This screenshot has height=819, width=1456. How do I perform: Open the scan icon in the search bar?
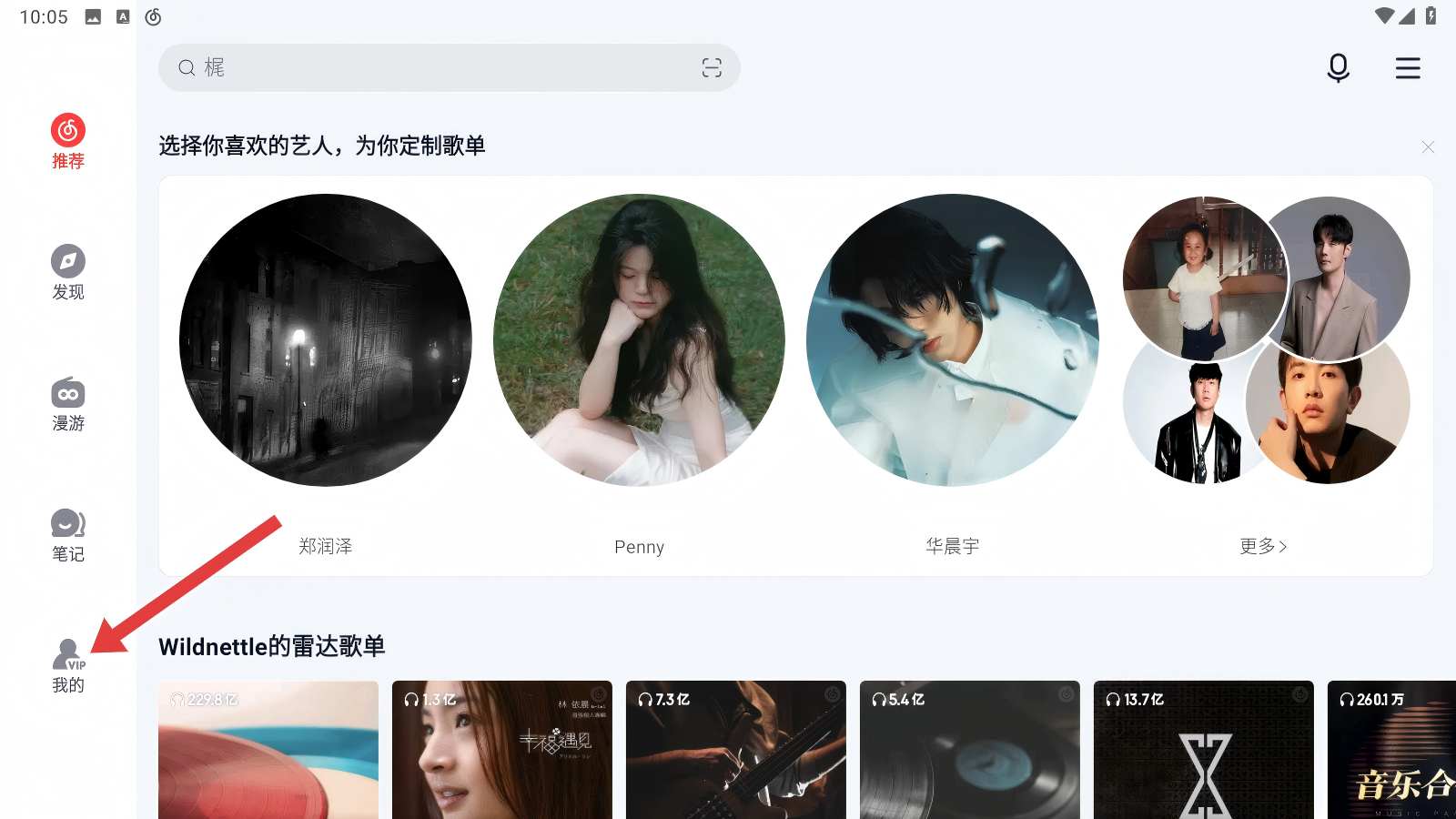click(712, 68)
